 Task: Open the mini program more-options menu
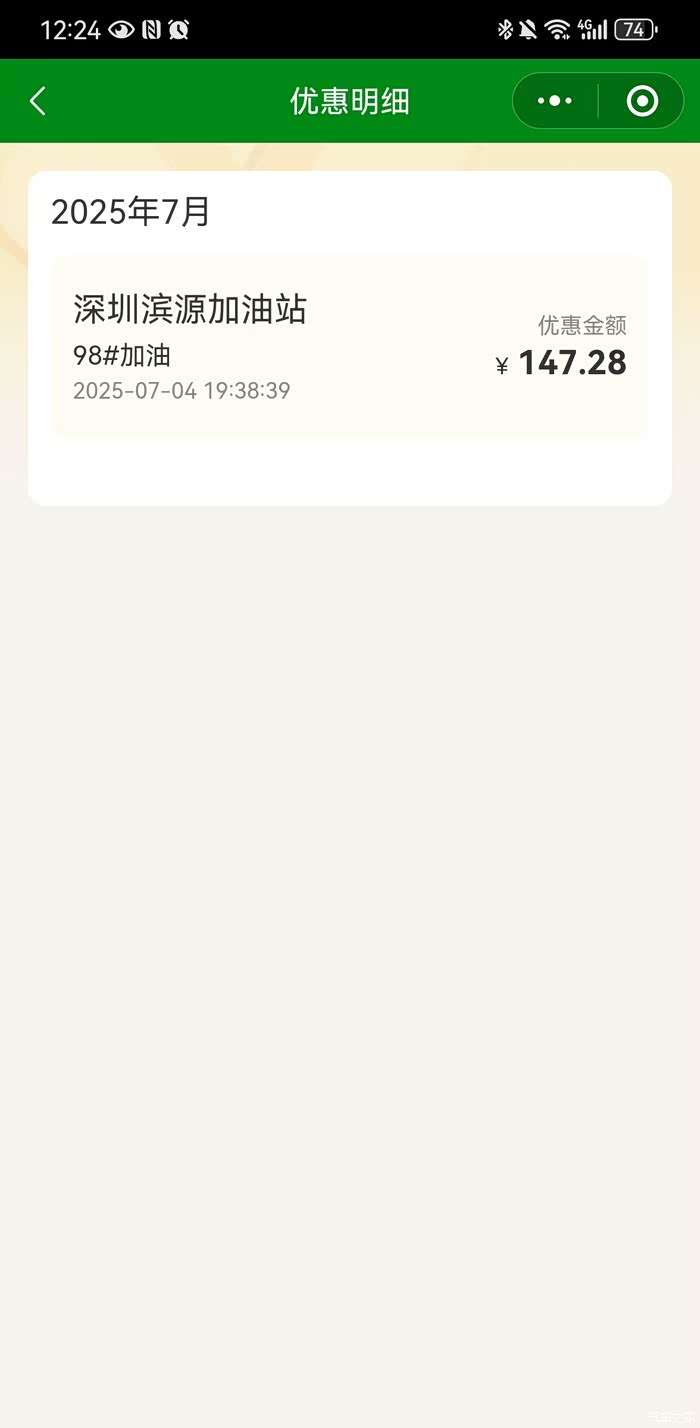click(555, 101)
